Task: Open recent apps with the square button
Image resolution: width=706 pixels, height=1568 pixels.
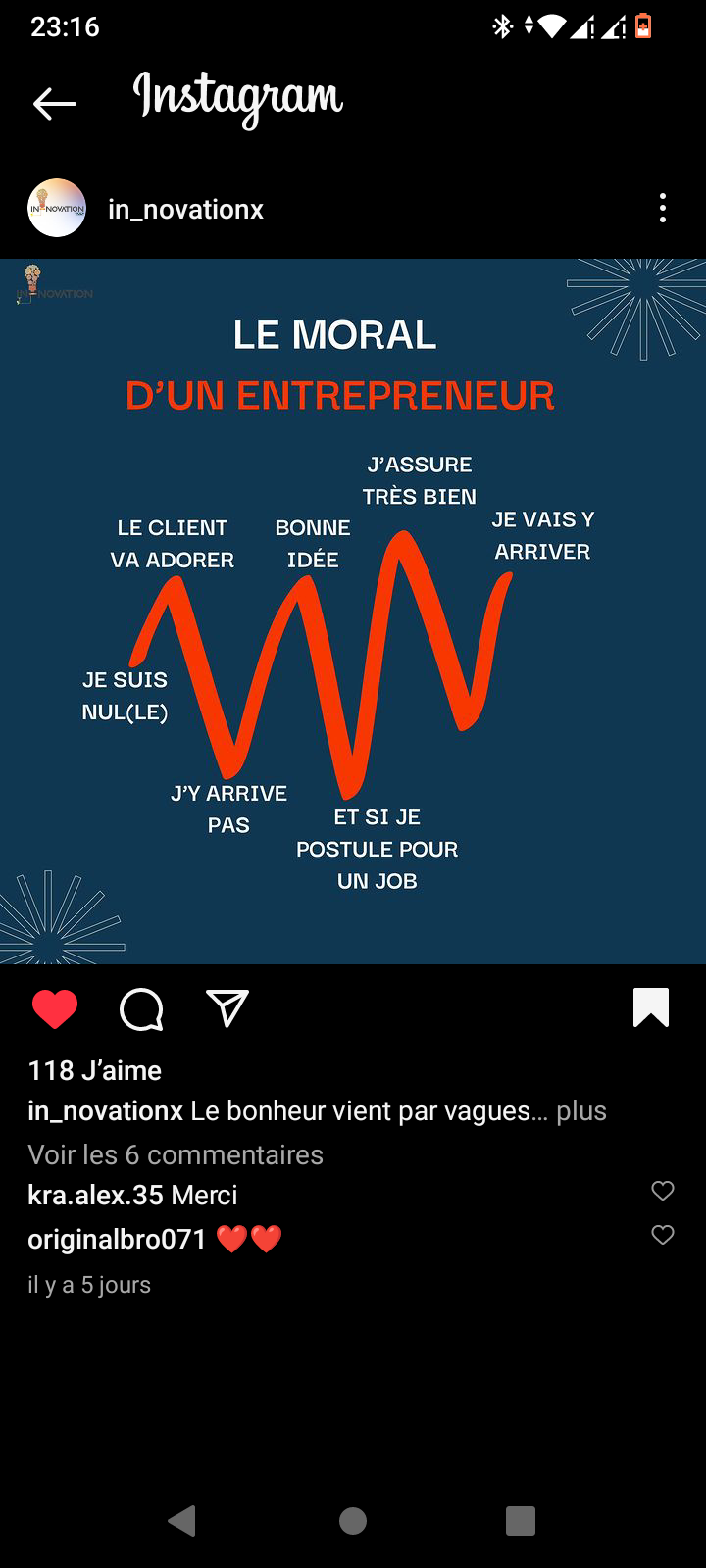Action: (x=521, y=1520)
